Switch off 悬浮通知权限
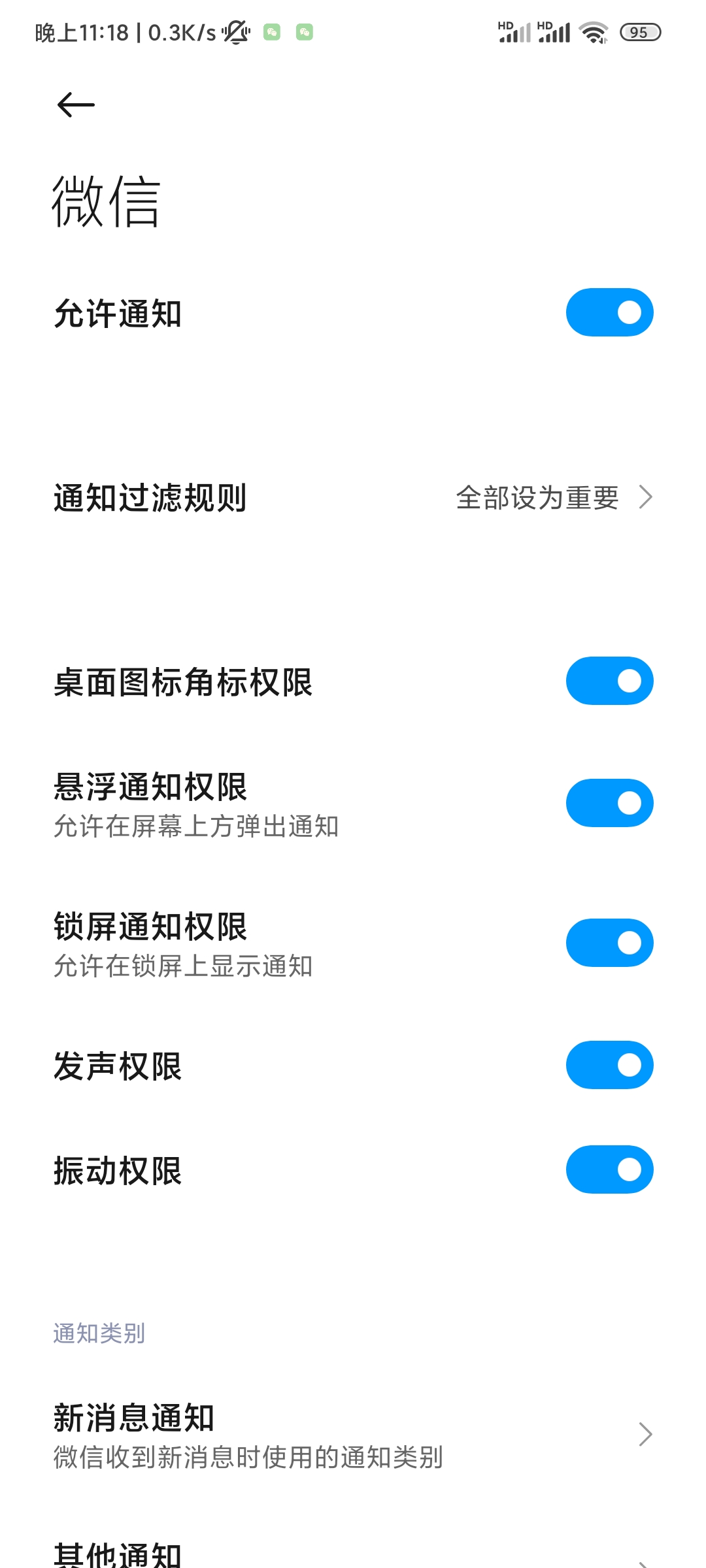This screenshot has width=706, height=1568. tap(609, 803)
